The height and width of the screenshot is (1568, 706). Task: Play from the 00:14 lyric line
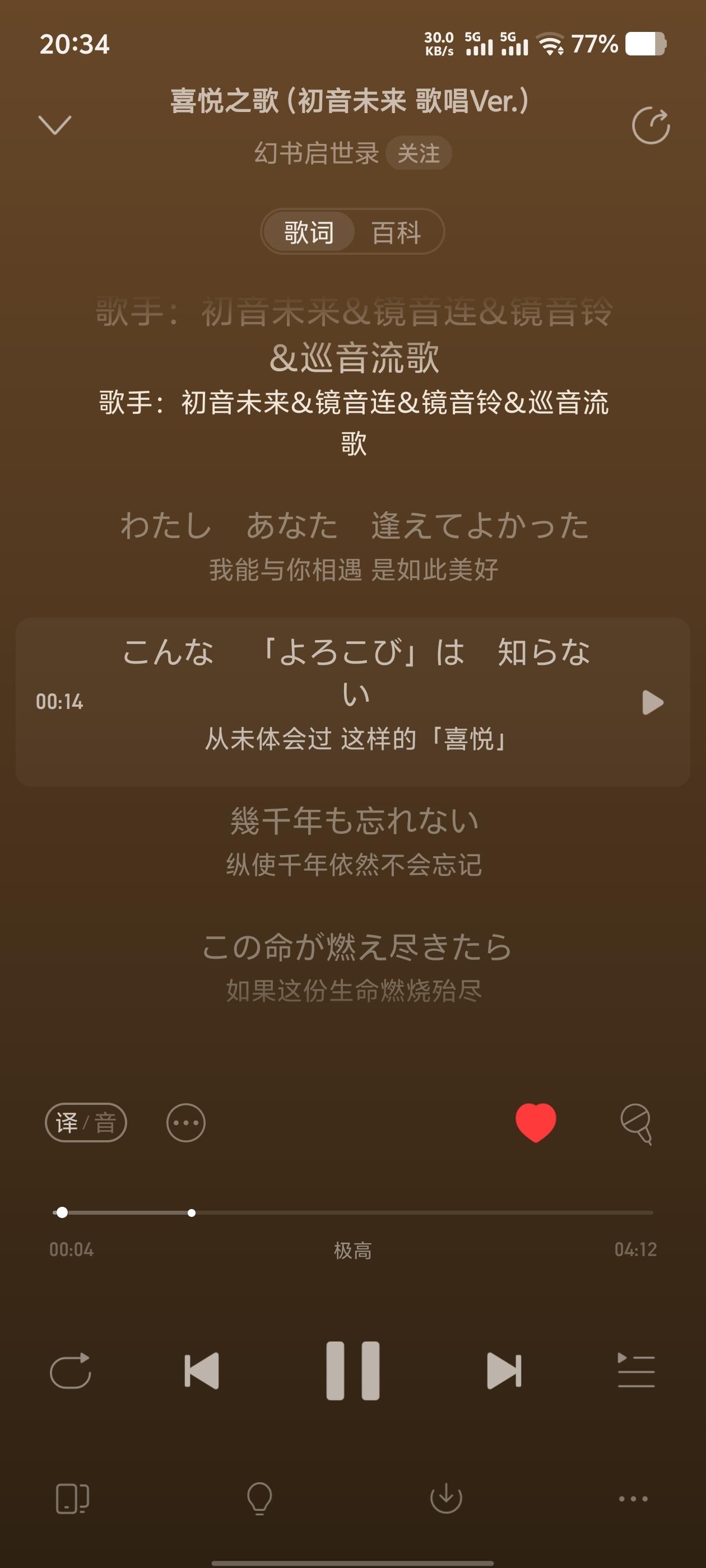tap(652, 702)
